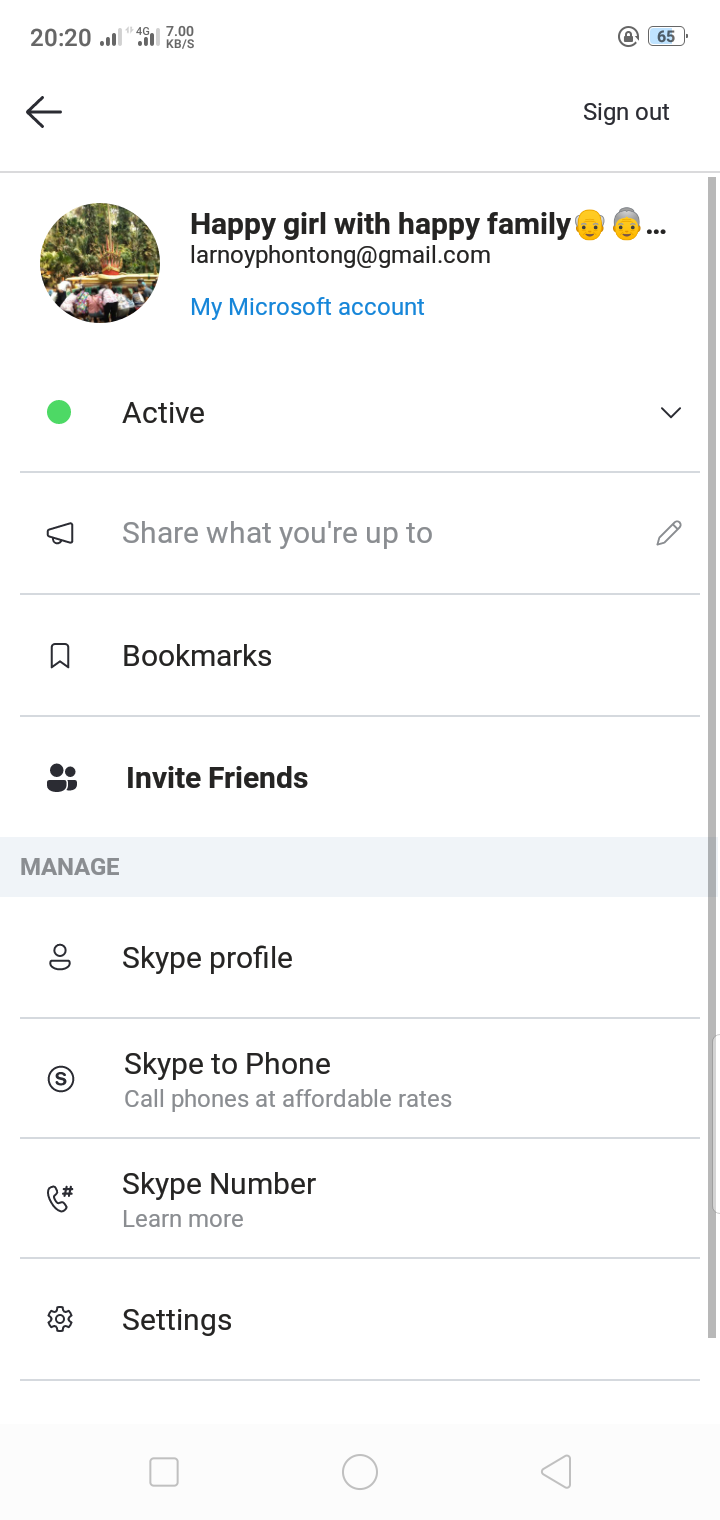
Task: Open Skype to Phone option
Action: 360,1078
